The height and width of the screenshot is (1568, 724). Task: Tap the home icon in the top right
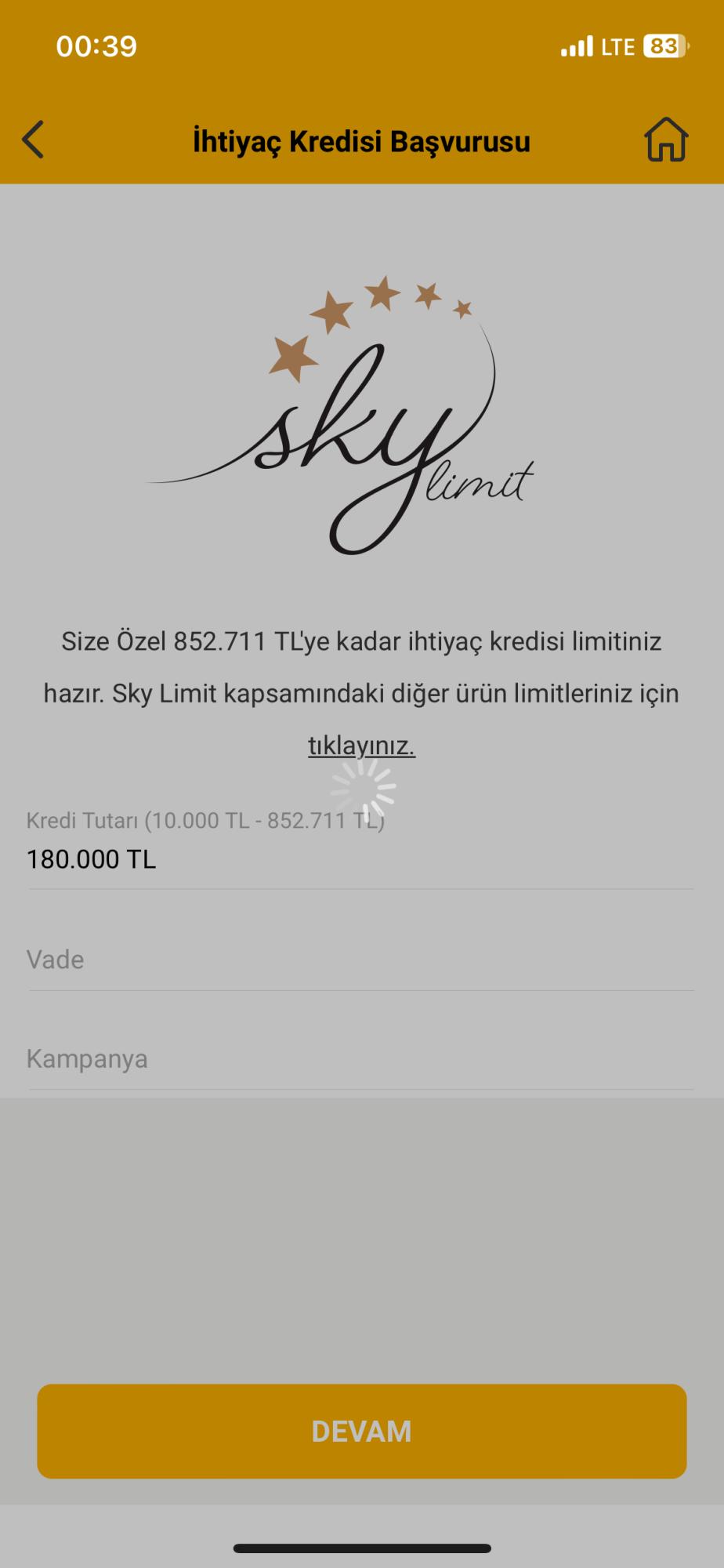point(665,140)
